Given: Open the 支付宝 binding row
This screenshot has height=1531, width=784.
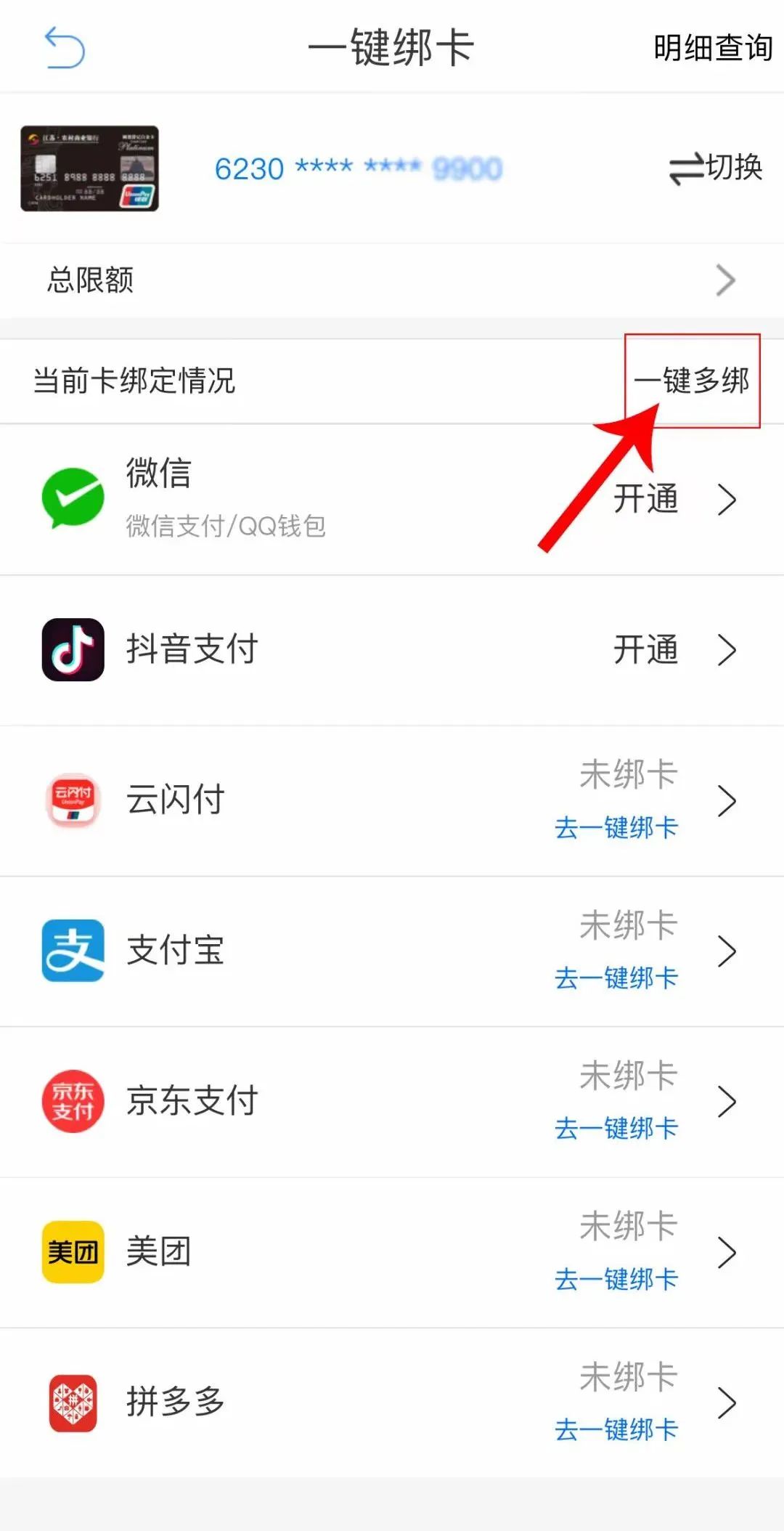Looking at the screenshot, I should click(x=392, y=951).
